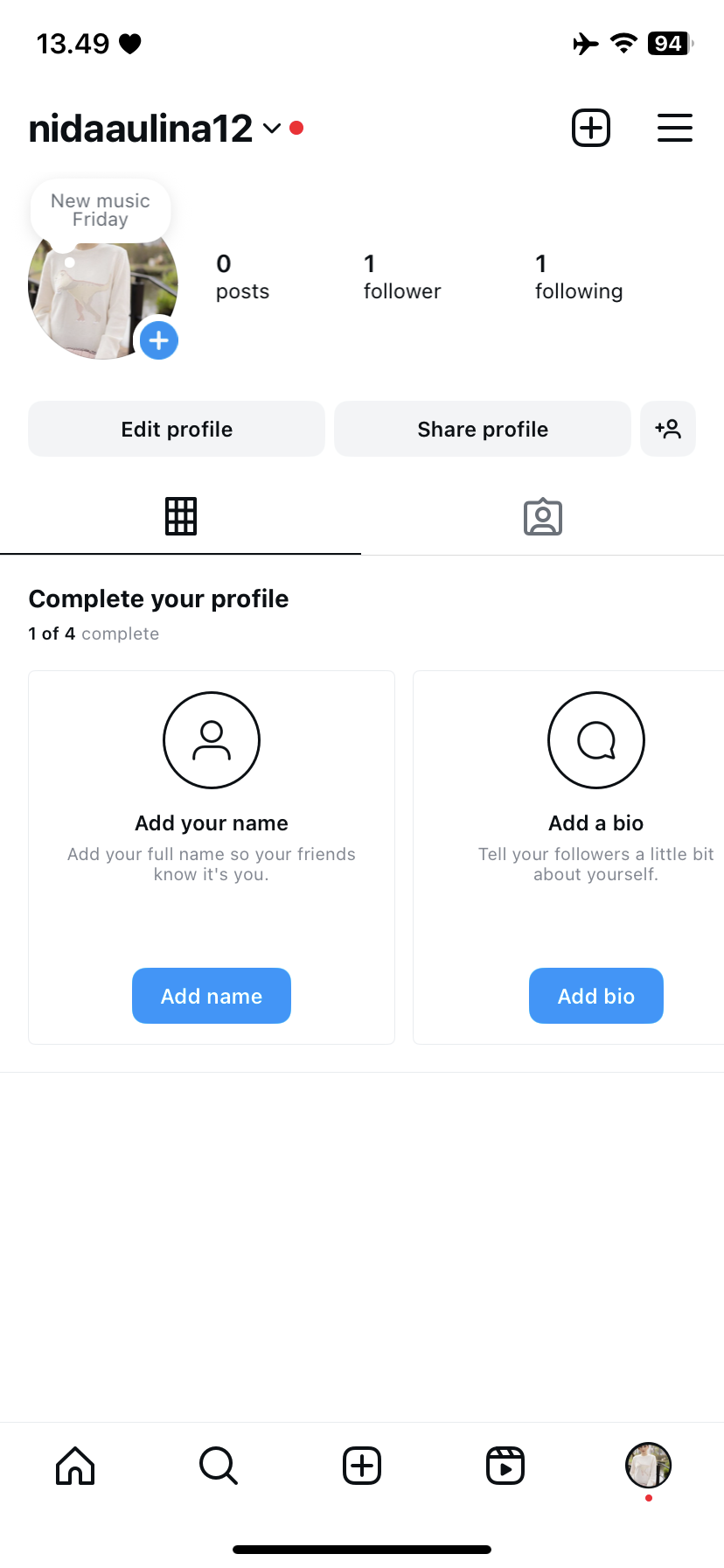
Task: Add a story with the blue plus
Action: click(x=158, y=340)
